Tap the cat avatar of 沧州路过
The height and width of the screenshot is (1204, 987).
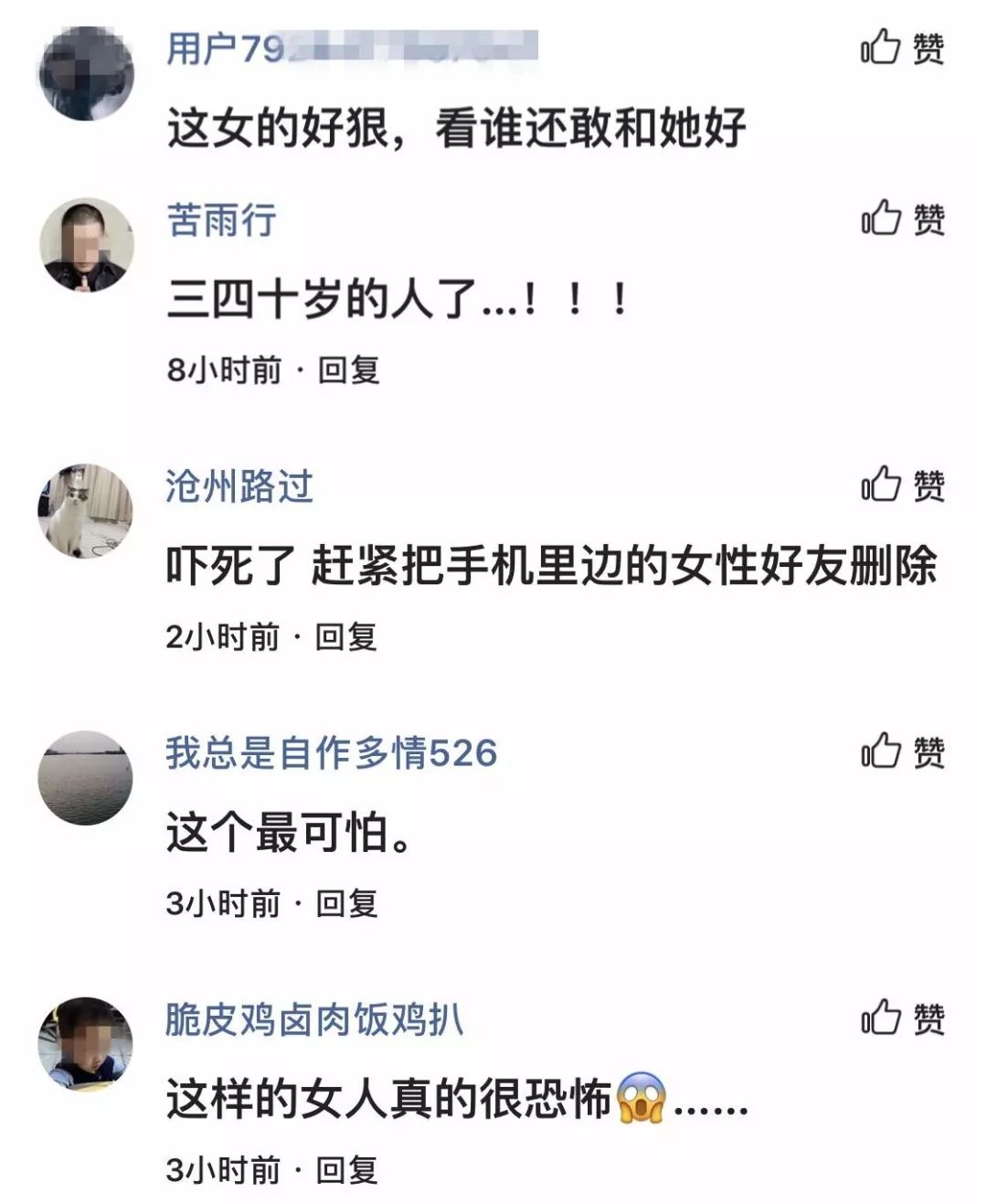point(87,512)
